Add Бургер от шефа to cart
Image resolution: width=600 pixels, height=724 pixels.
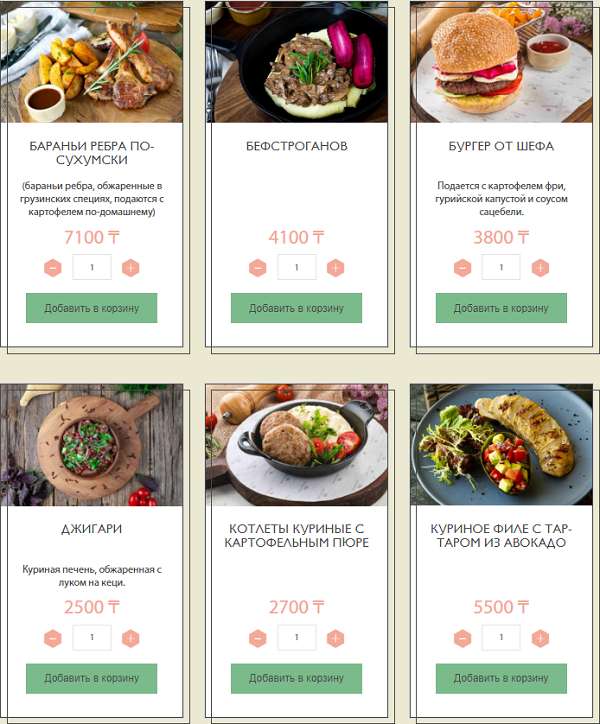(501, 308)
